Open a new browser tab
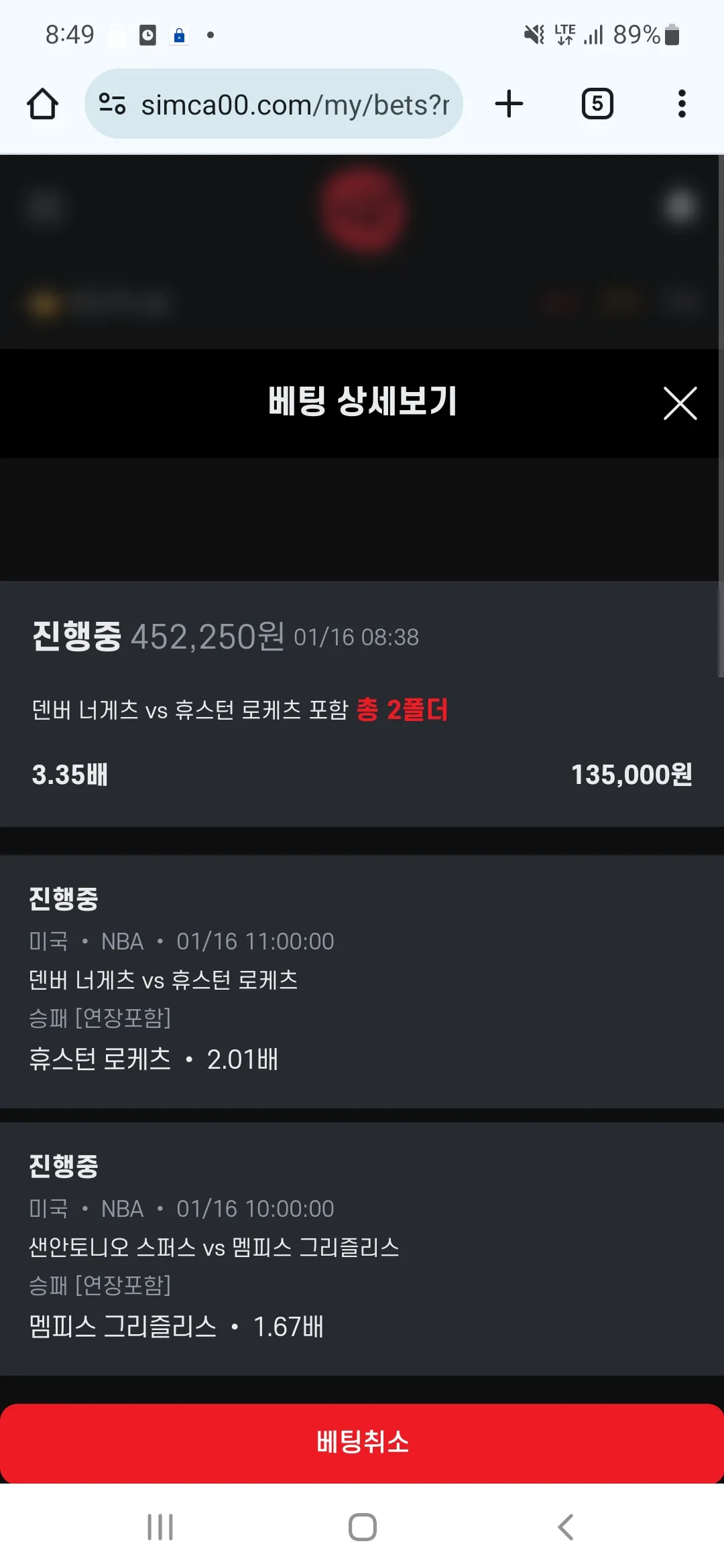This screenshot has height=1568, width=724. pos(509,104)
